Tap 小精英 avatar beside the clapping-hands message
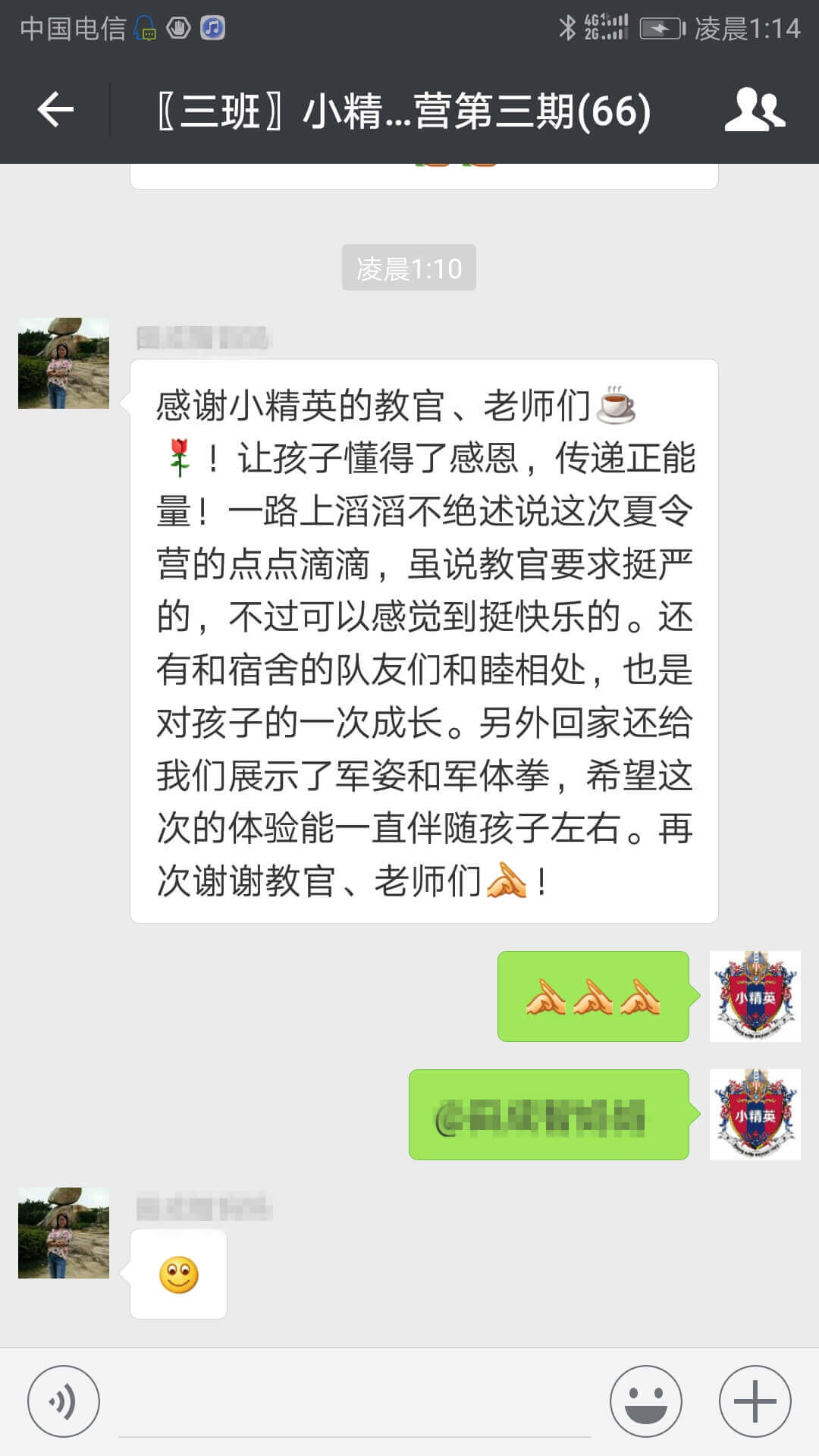Image resolution: width=819 pixels, height=1456 pixels. point(755,996)
